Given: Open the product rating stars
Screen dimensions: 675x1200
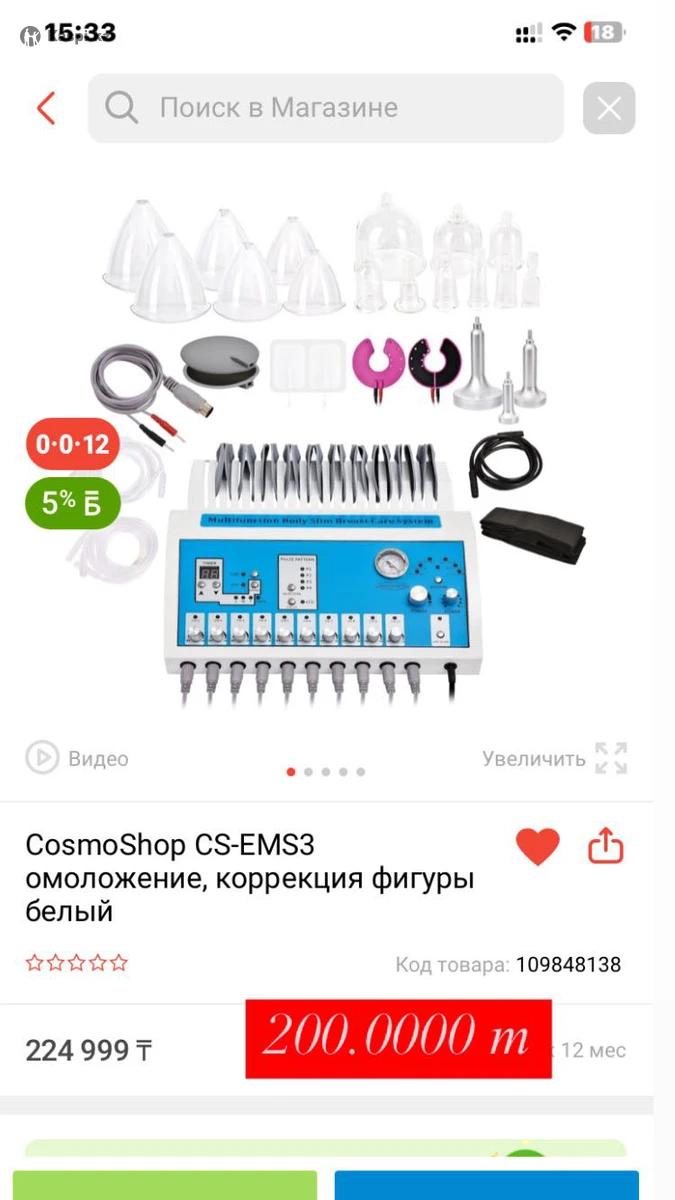Looking at the screenshot, I should tap(77, 963).
